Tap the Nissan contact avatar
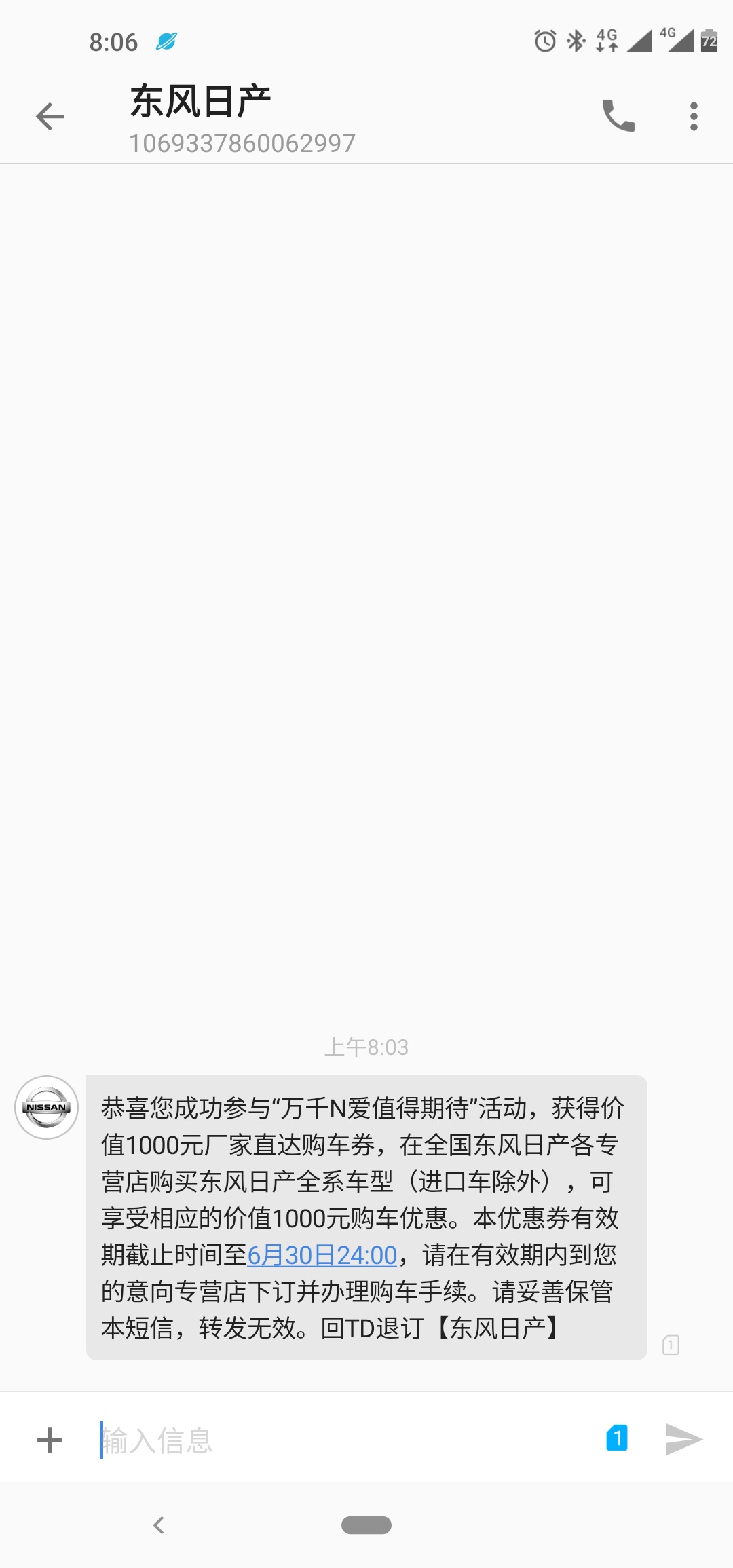 click(x=47, y=1107)
